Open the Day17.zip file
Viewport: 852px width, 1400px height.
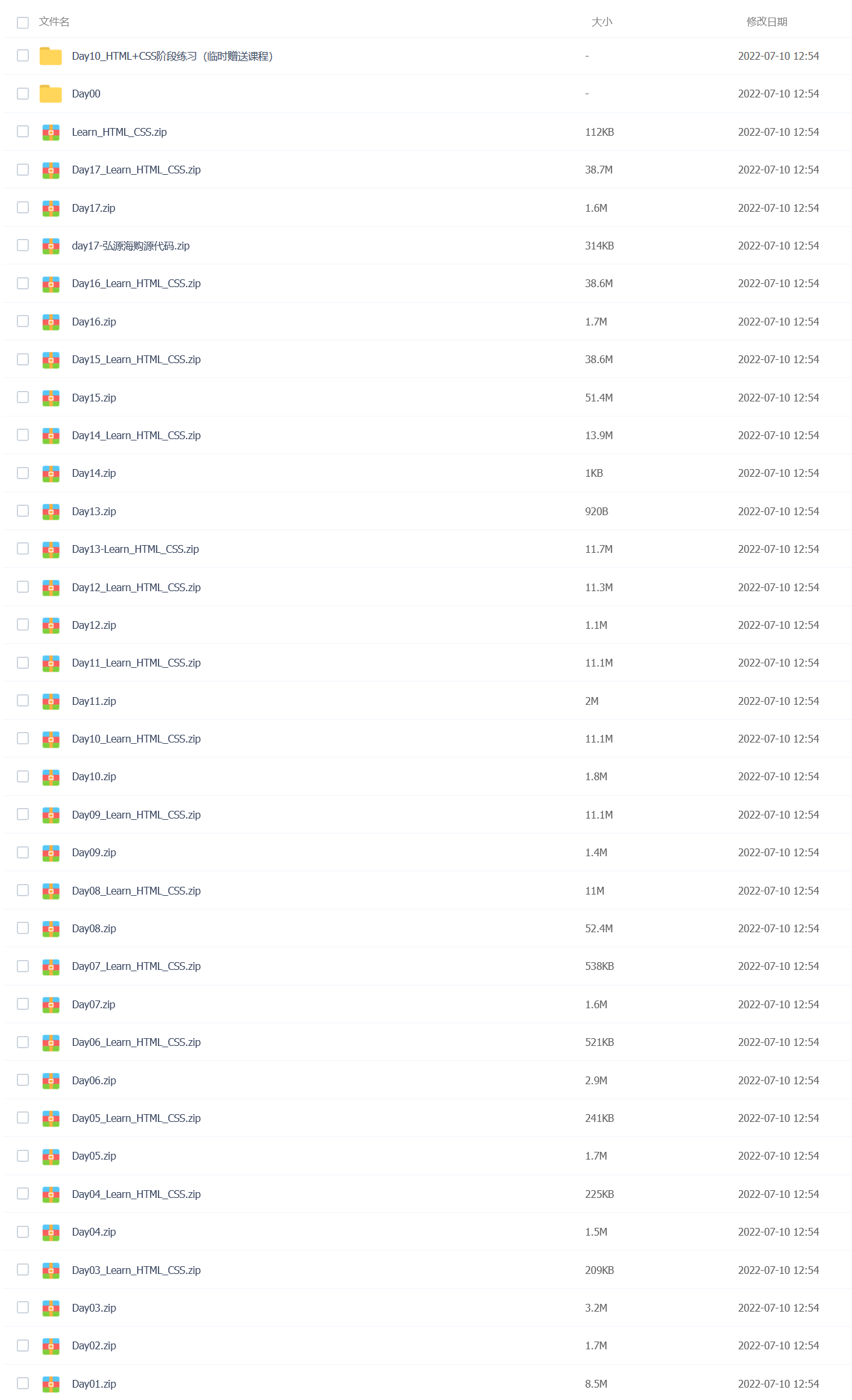pos(94,209)
